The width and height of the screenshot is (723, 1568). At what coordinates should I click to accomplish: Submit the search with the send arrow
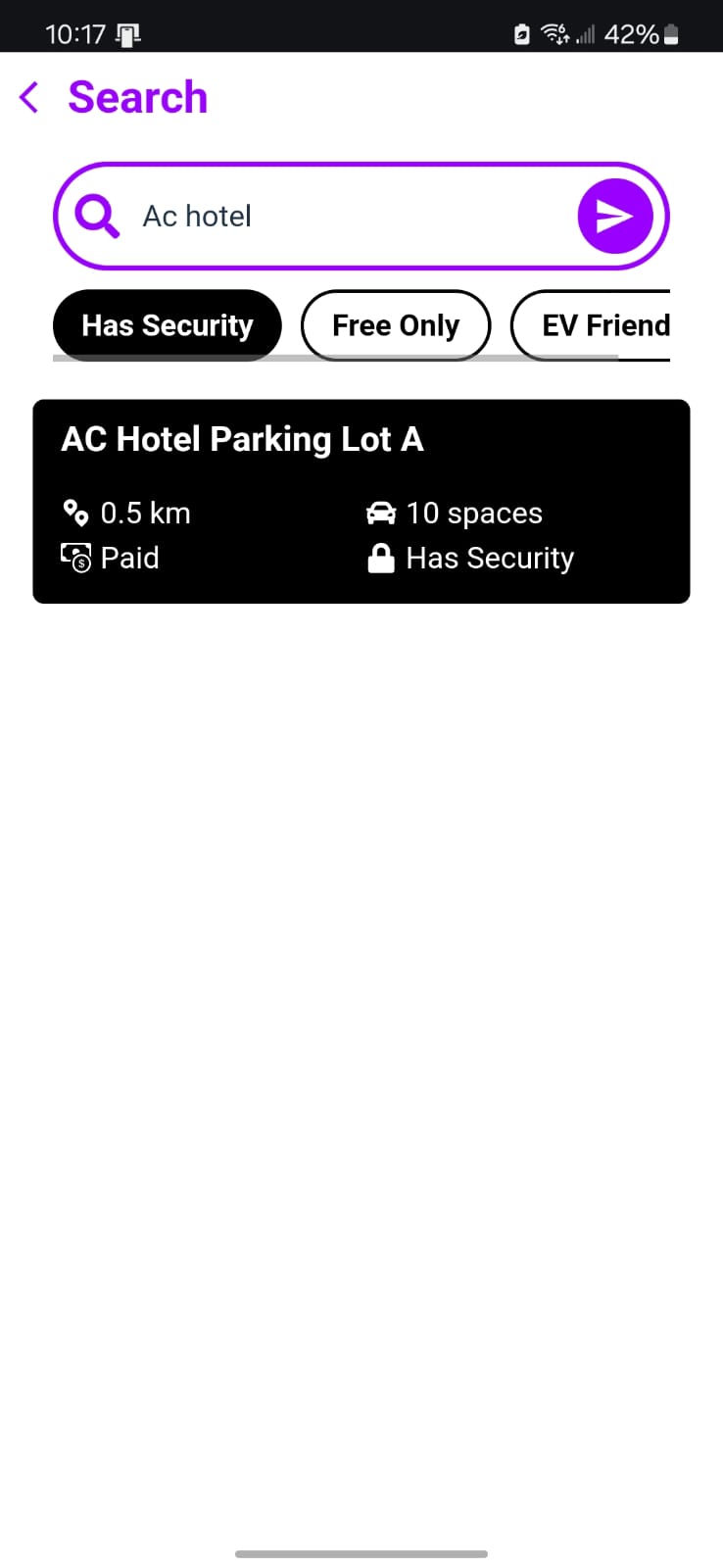pos(614,216)
